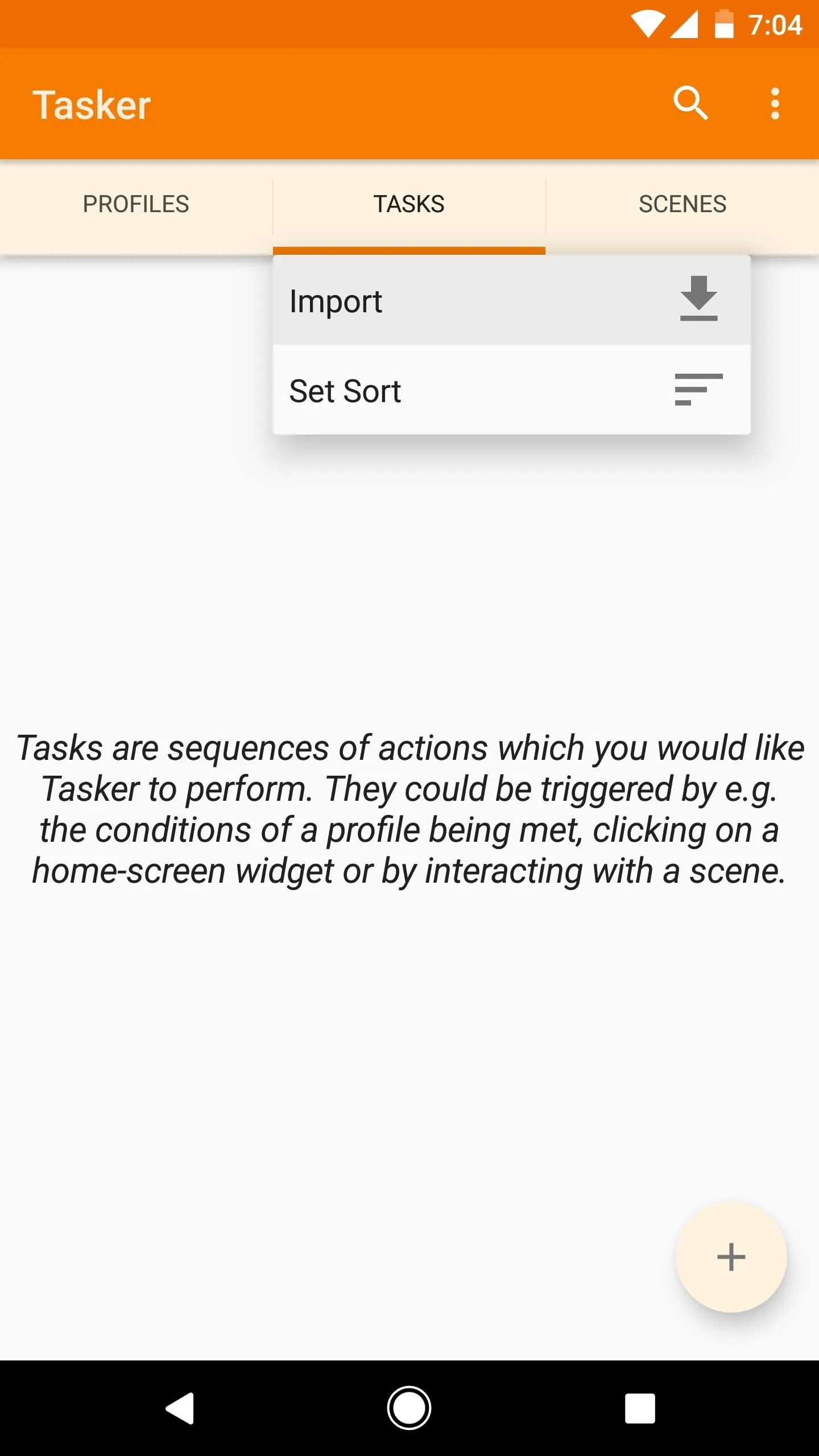The height and width of the screenshot is (1456, 819).
Task: Switch to the Profiles tab
Action: 136,204
